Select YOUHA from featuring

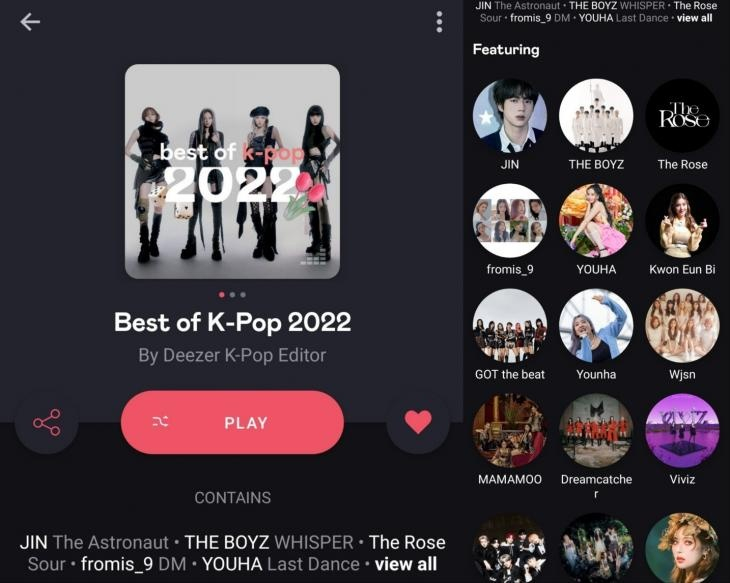596,221
